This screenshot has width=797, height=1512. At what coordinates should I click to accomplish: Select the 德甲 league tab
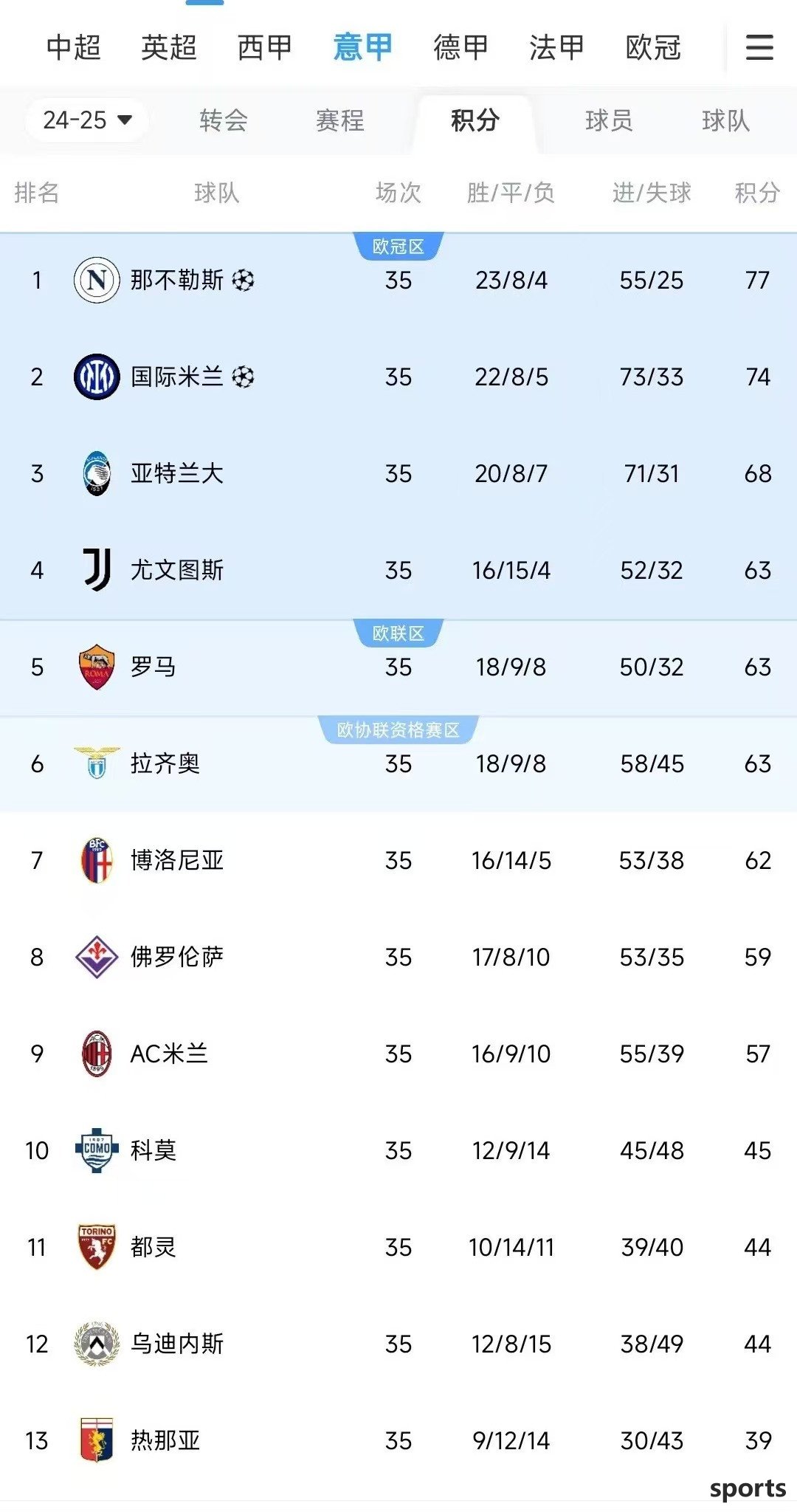(x=460, y=47)
